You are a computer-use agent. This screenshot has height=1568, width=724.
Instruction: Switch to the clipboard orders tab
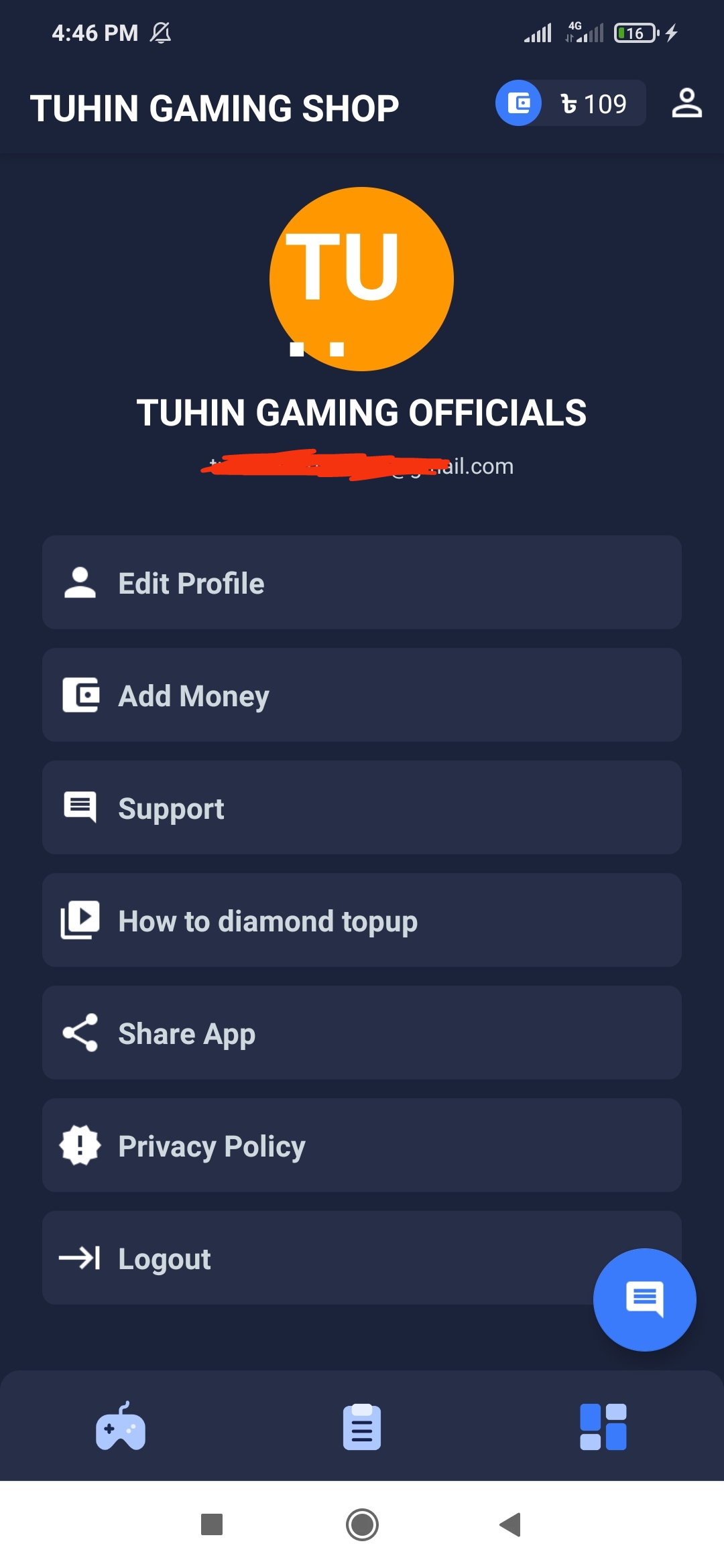click(362, 1427)
